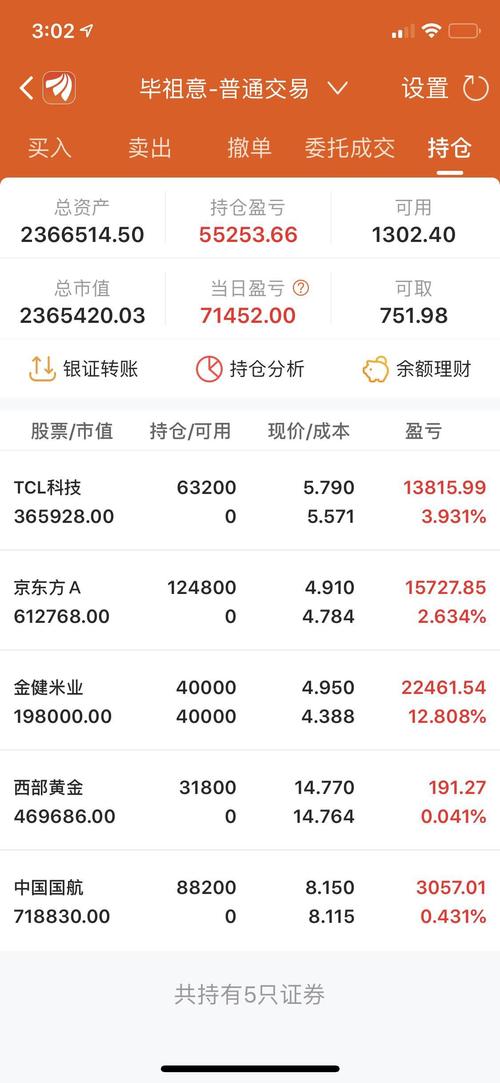Select the 持仓 tab
This screenshot has height=1083, width=500.
pos(450,148)
